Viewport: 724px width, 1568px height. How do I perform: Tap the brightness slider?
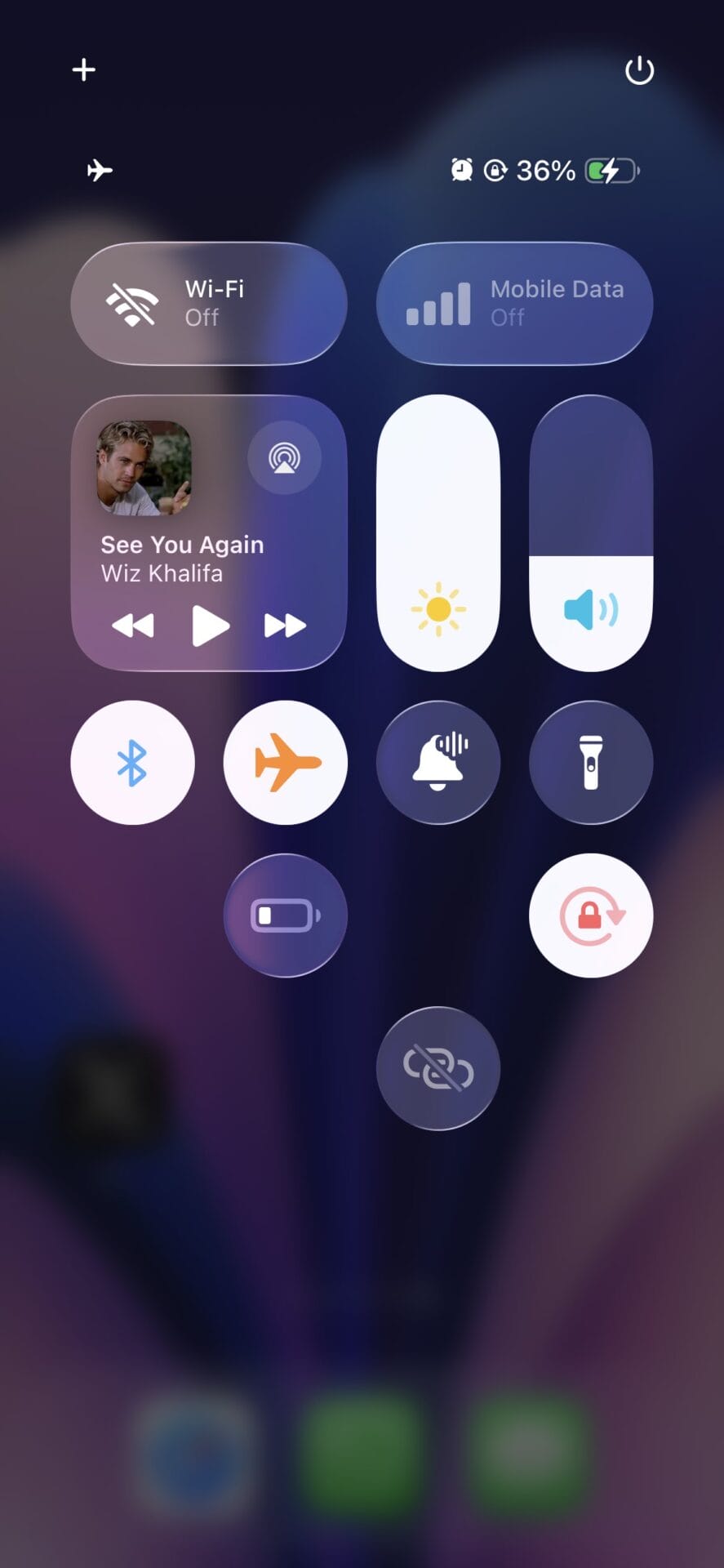(438, 532)
